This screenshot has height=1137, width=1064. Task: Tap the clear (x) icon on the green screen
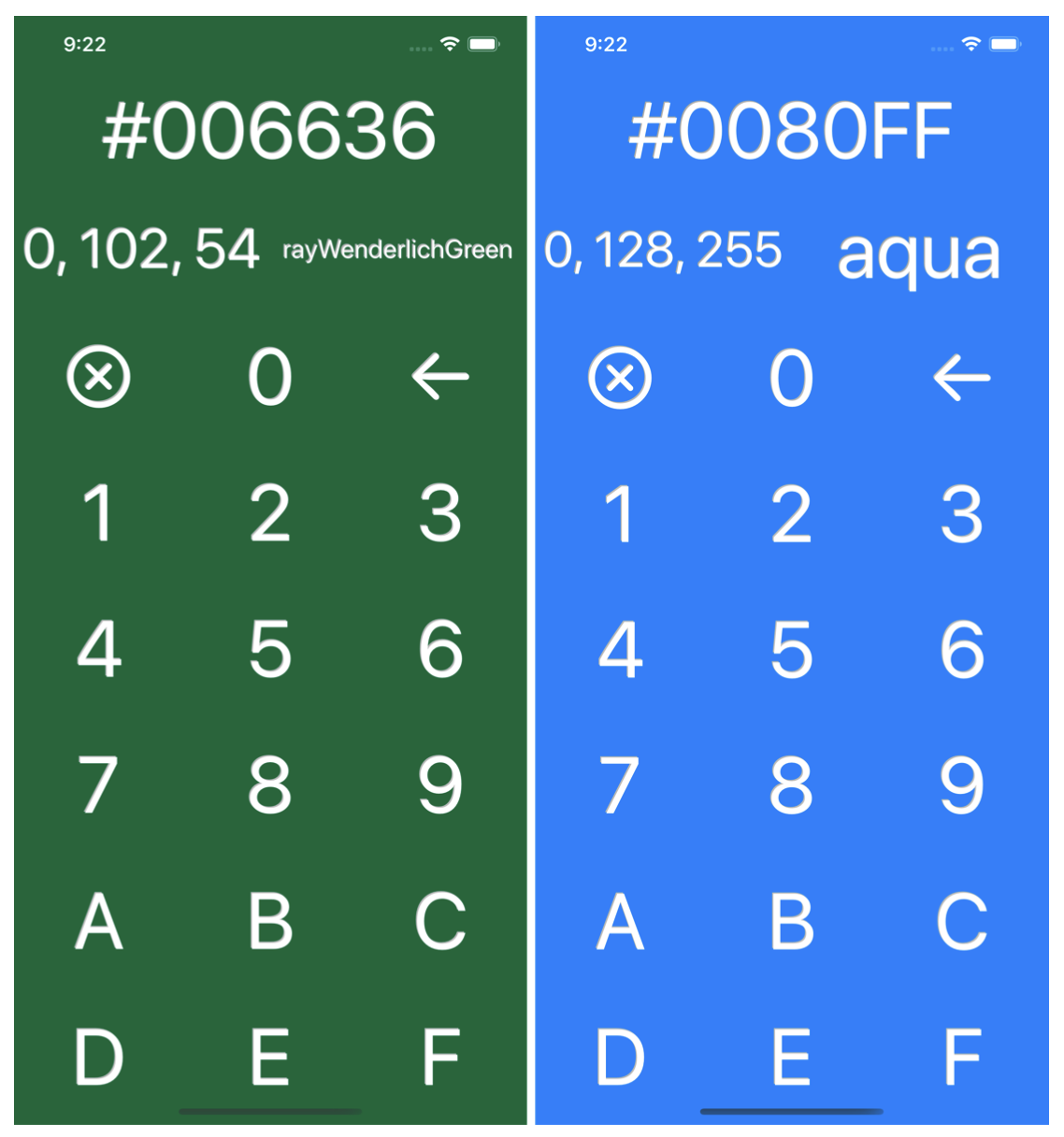[99, 378]
